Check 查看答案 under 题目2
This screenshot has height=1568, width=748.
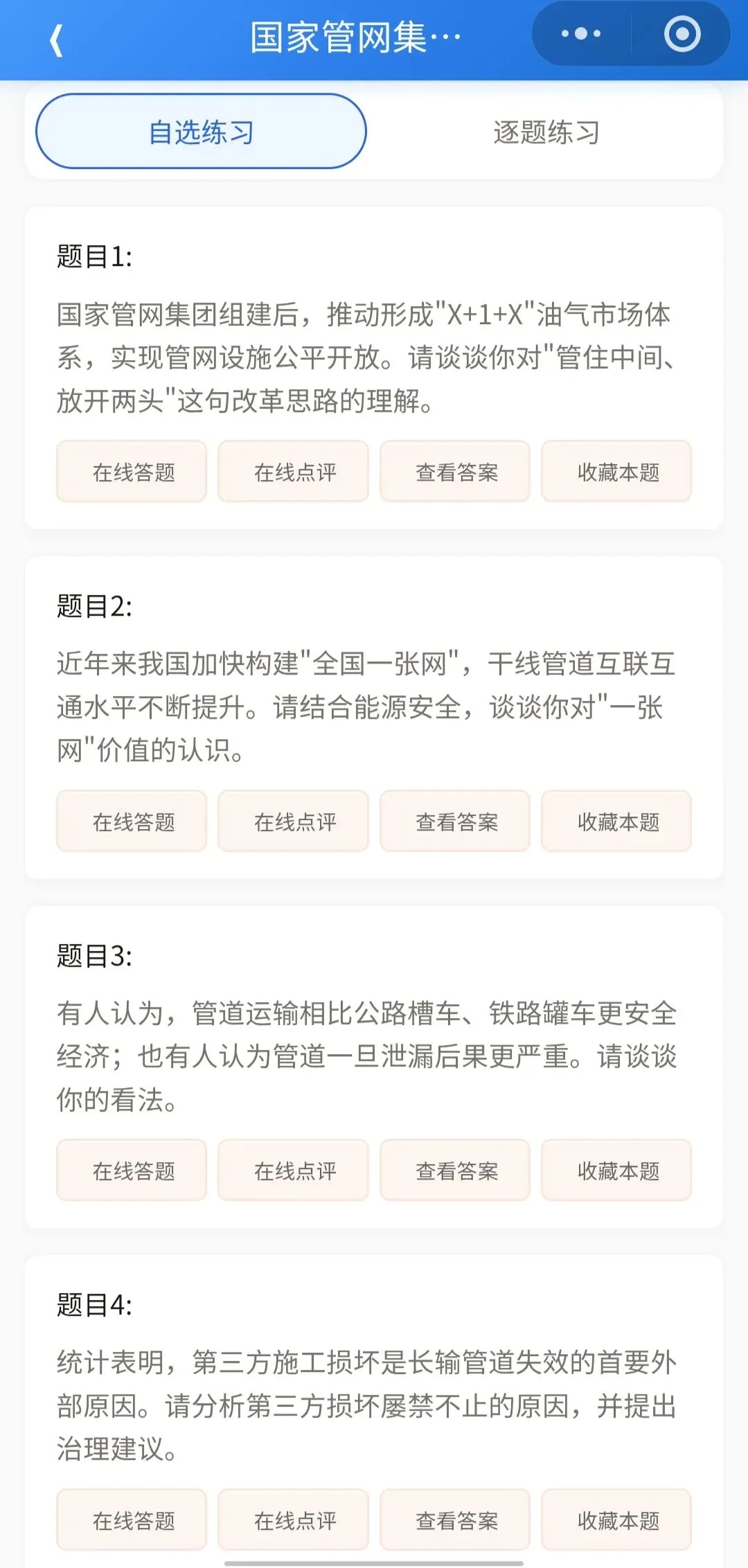pyautogui.click(x=455, y=821)
